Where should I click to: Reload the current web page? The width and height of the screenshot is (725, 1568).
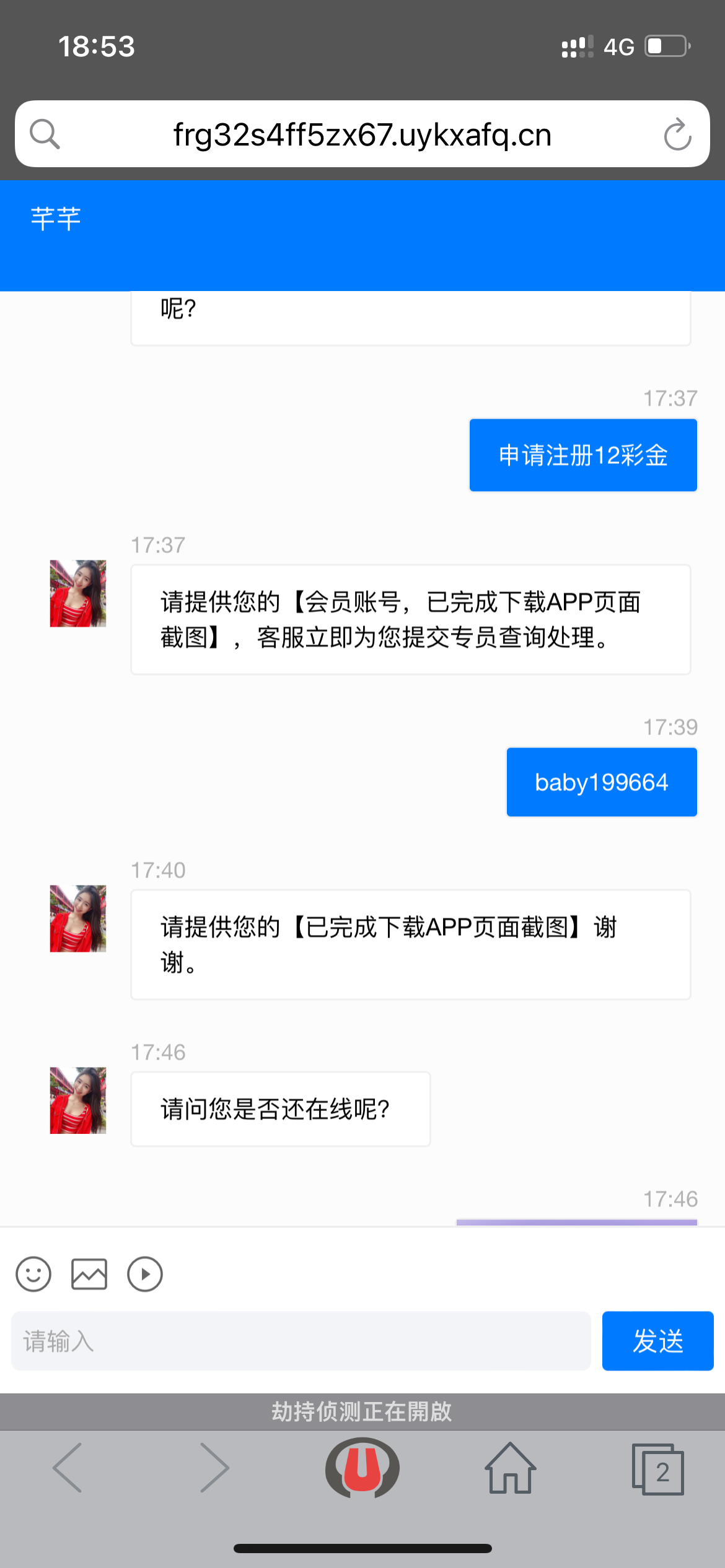[677, 134]
